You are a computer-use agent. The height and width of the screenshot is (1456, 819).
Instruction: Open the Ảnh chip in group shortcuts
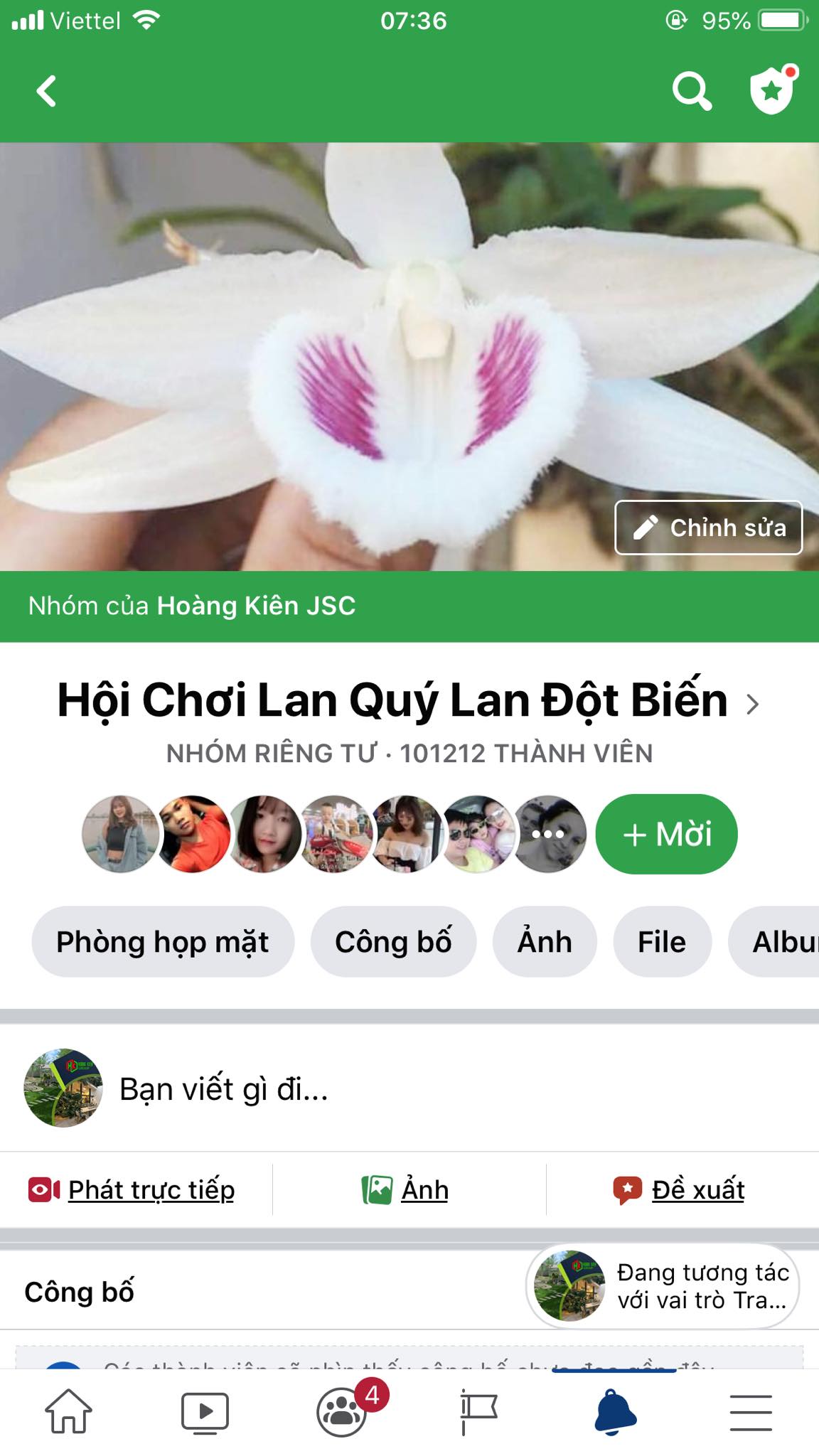[545, 942]
